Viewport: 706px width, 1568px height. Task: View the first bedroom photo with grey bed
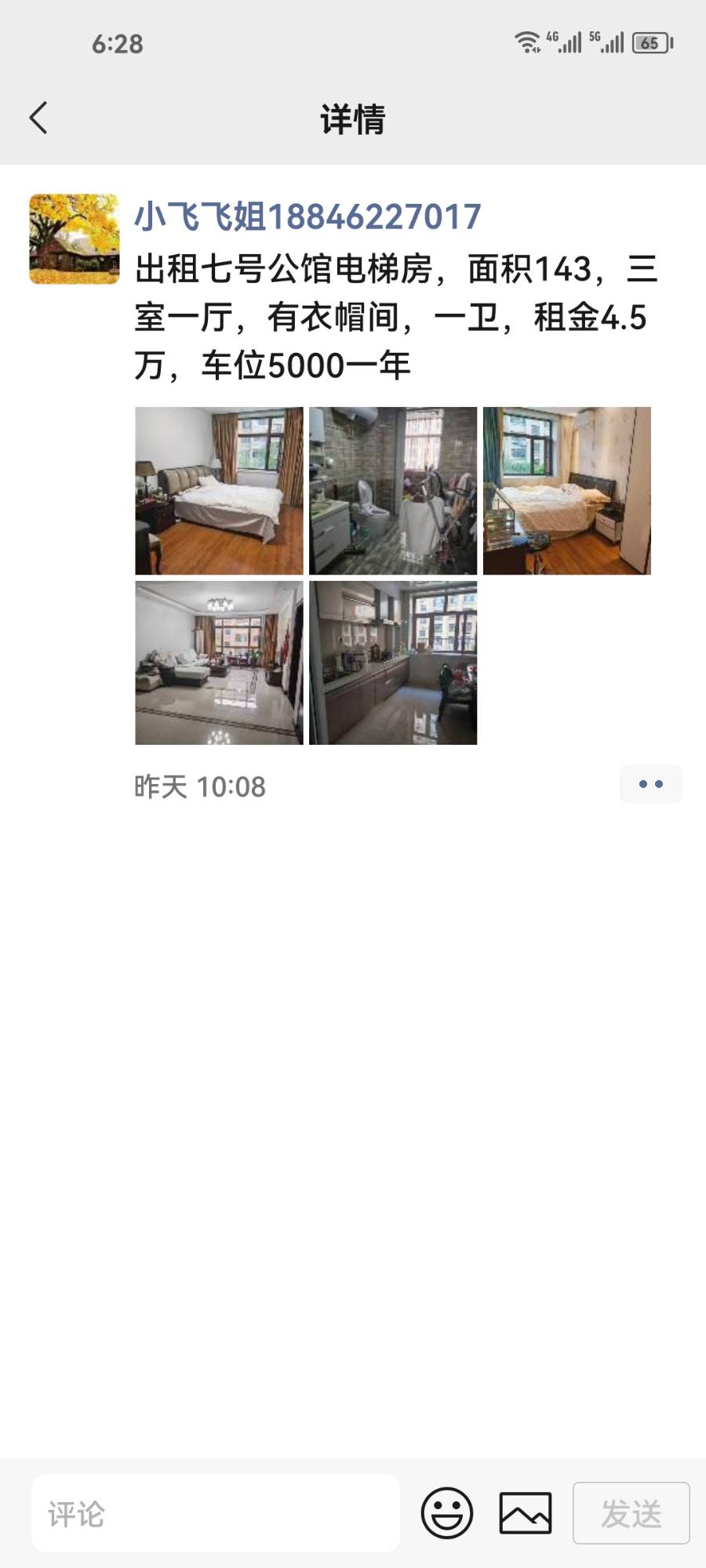click(219, 491)
